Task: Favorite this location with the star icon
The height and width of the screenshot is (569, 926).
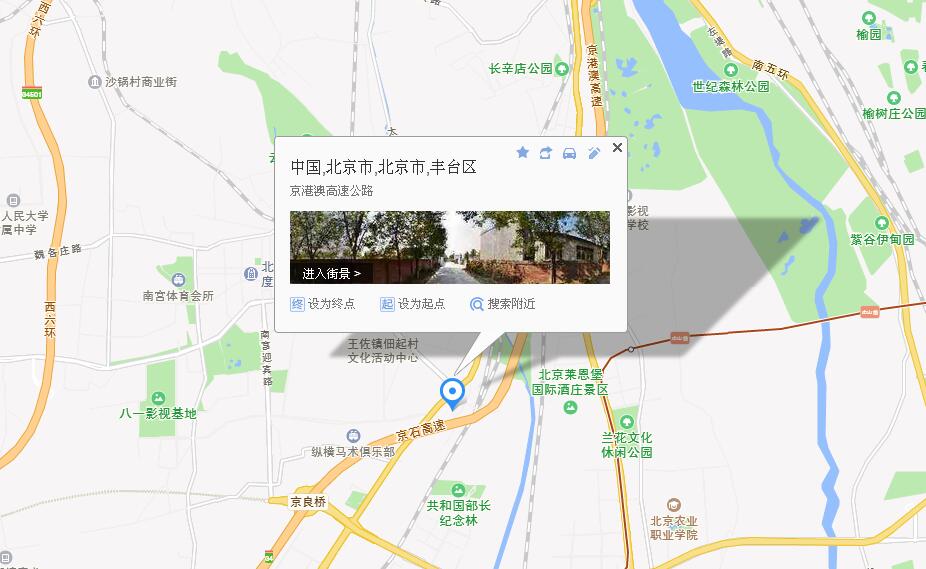Action: tap(522, 153)
